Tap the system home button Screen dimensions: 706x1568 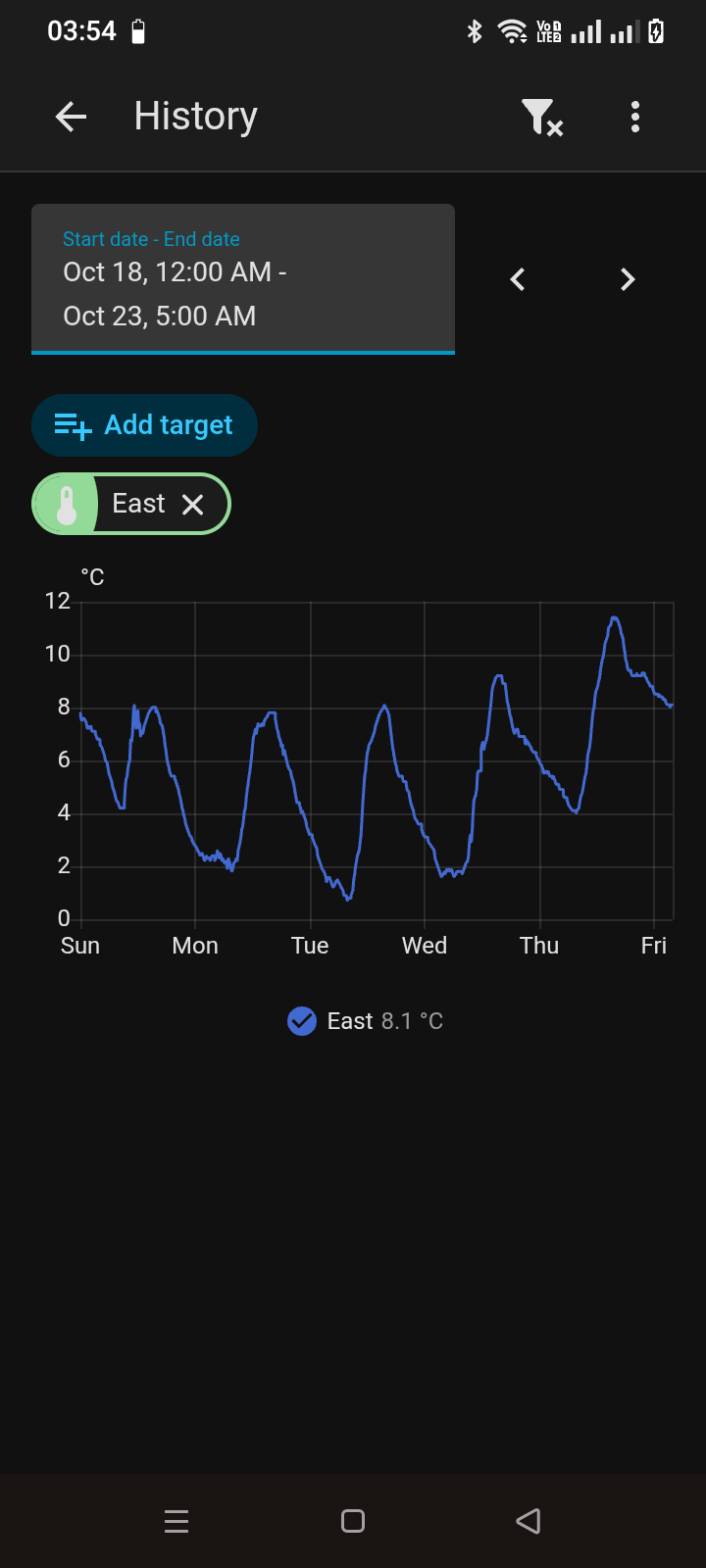coord(353,1521)
